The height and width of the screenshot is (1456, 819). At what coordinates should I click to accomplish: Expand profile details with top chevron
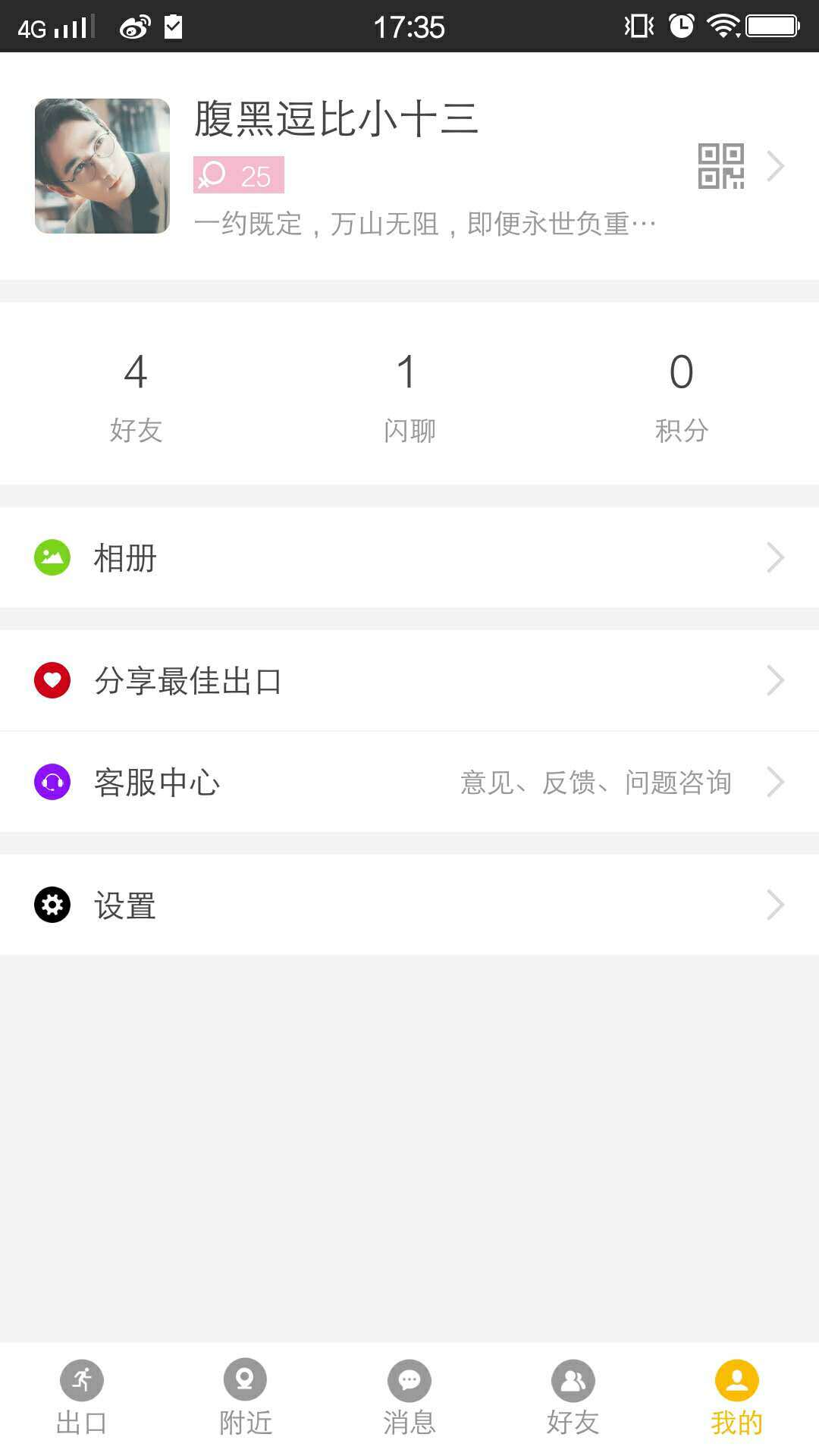pos(775,166)
